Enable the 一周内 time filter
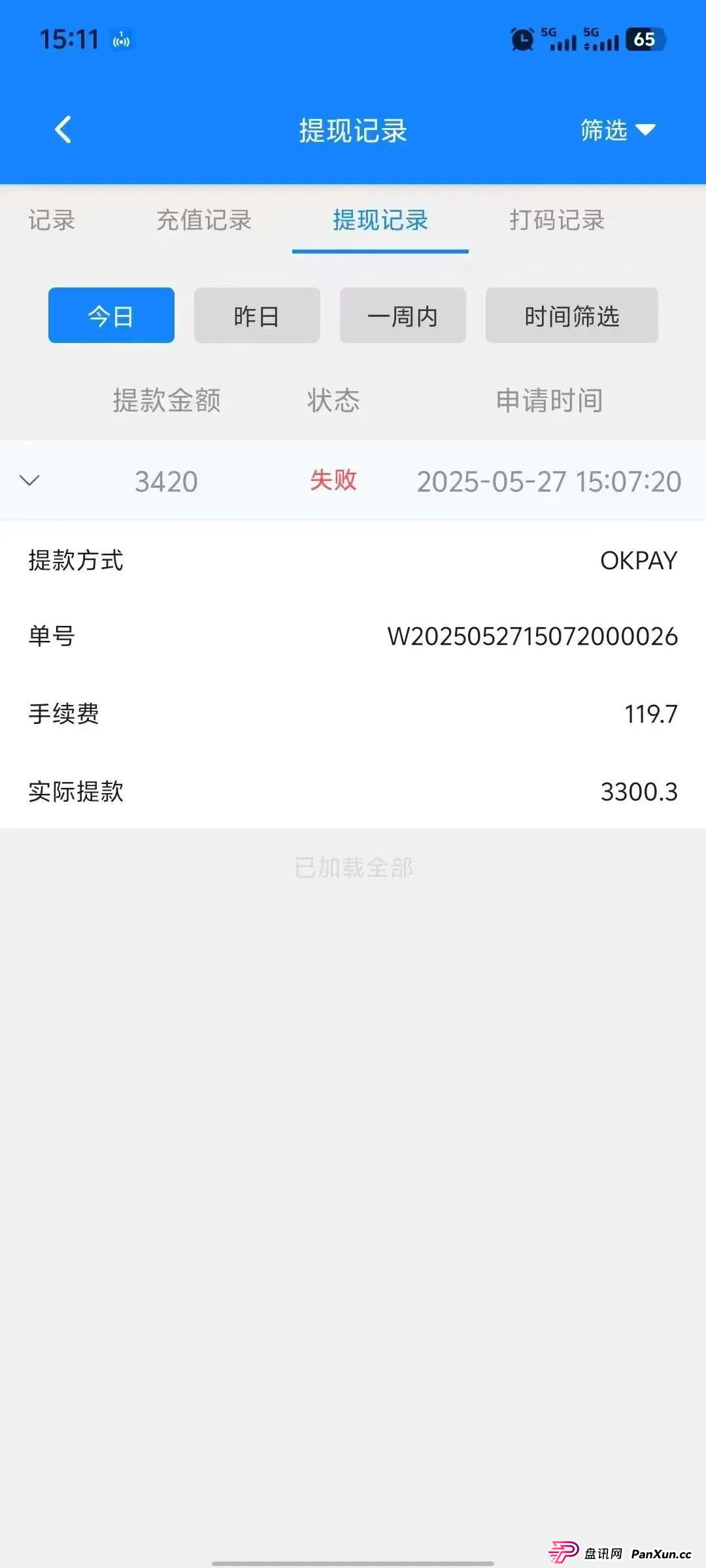The image size is (706, 1568). (x=401, y=316)
